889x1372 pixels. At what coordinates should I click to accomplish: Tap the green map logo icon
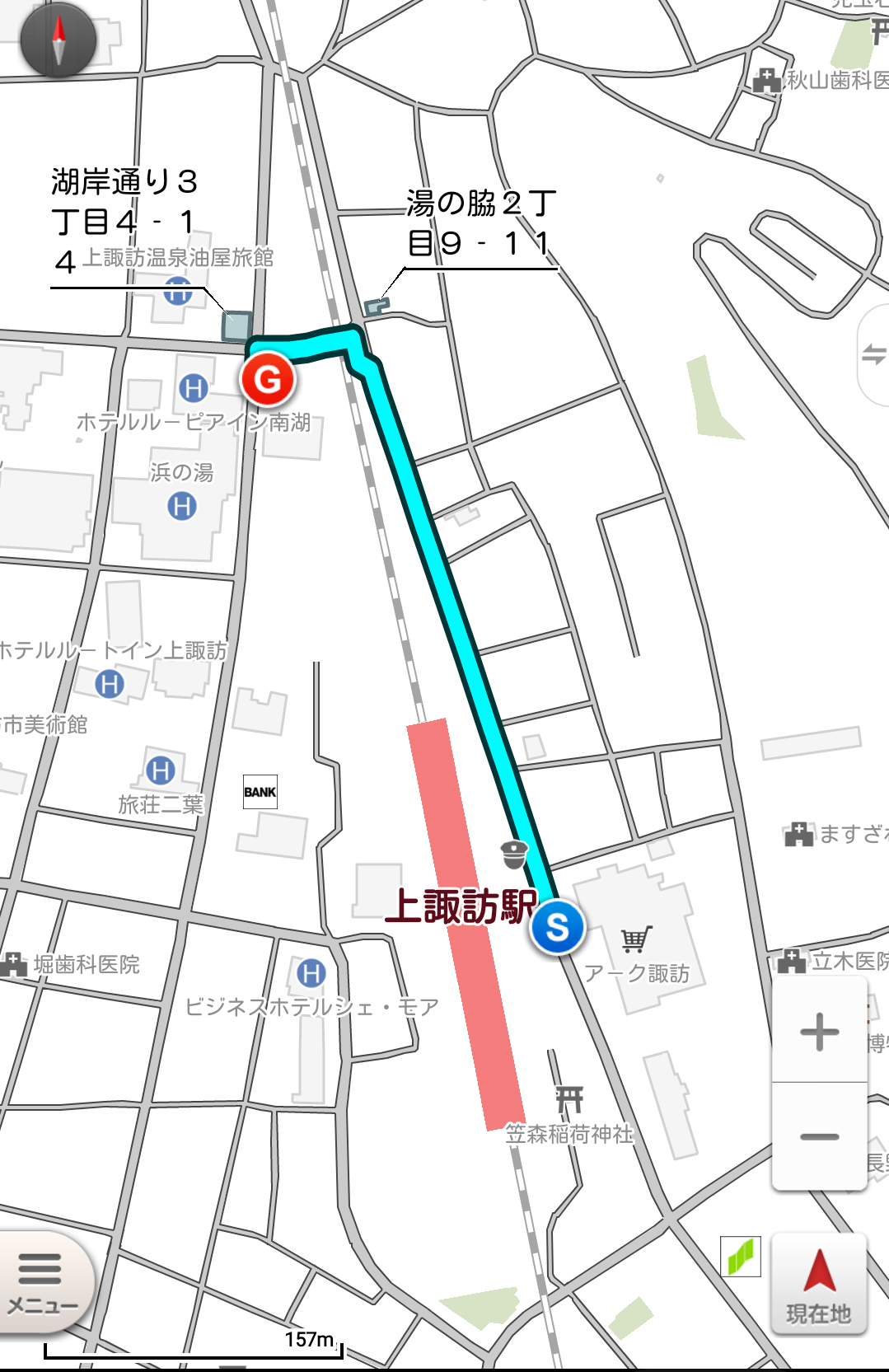[x=740, y=1257]
